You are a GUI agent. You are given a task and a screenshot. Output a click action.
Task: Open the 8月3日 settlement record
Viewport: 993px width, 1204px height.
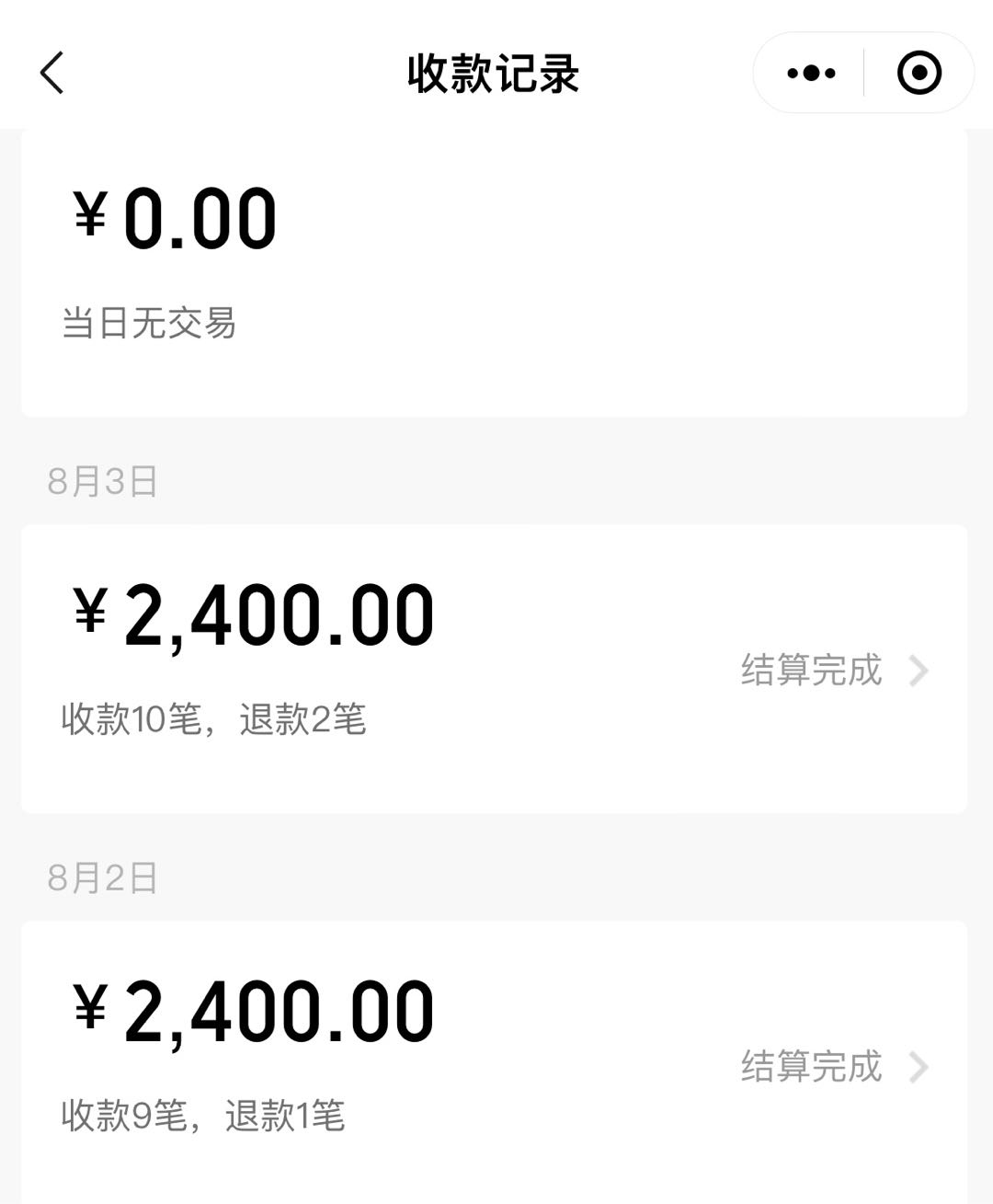click(833, 671)
